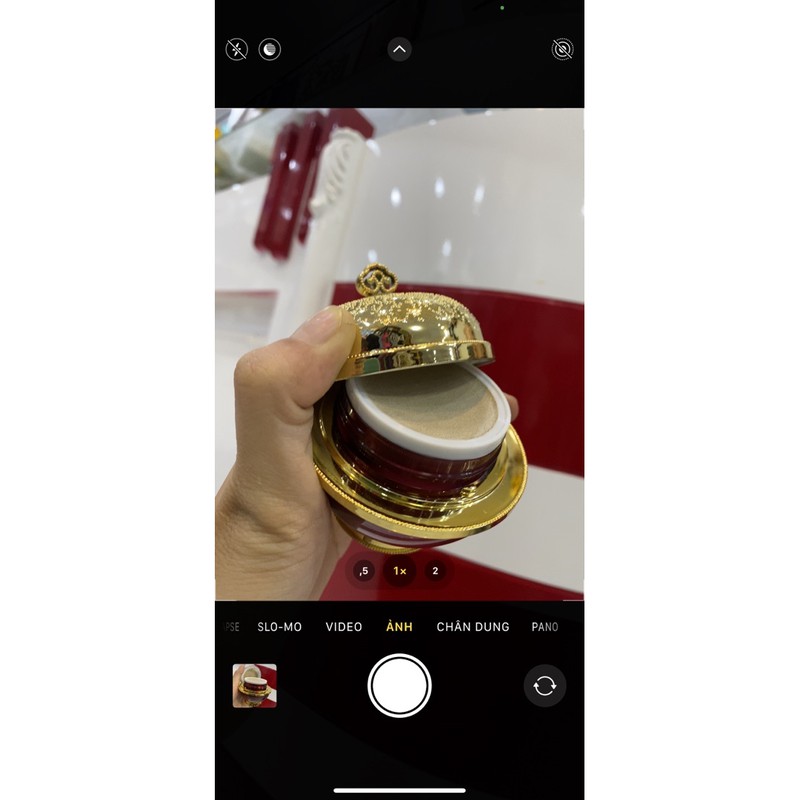800x800 pixels.
Task: Switch to VIDEO mode
Action: [x=344, y=627]
